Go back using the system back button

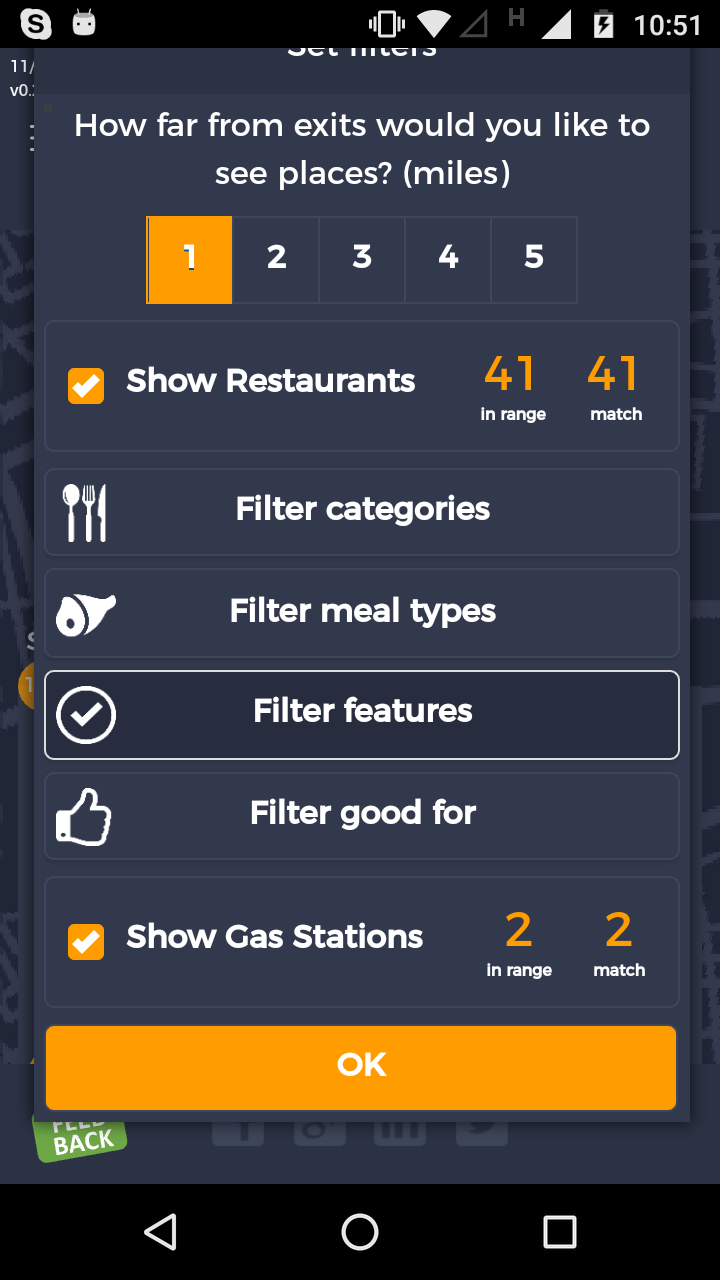[x=160, y=1232]
